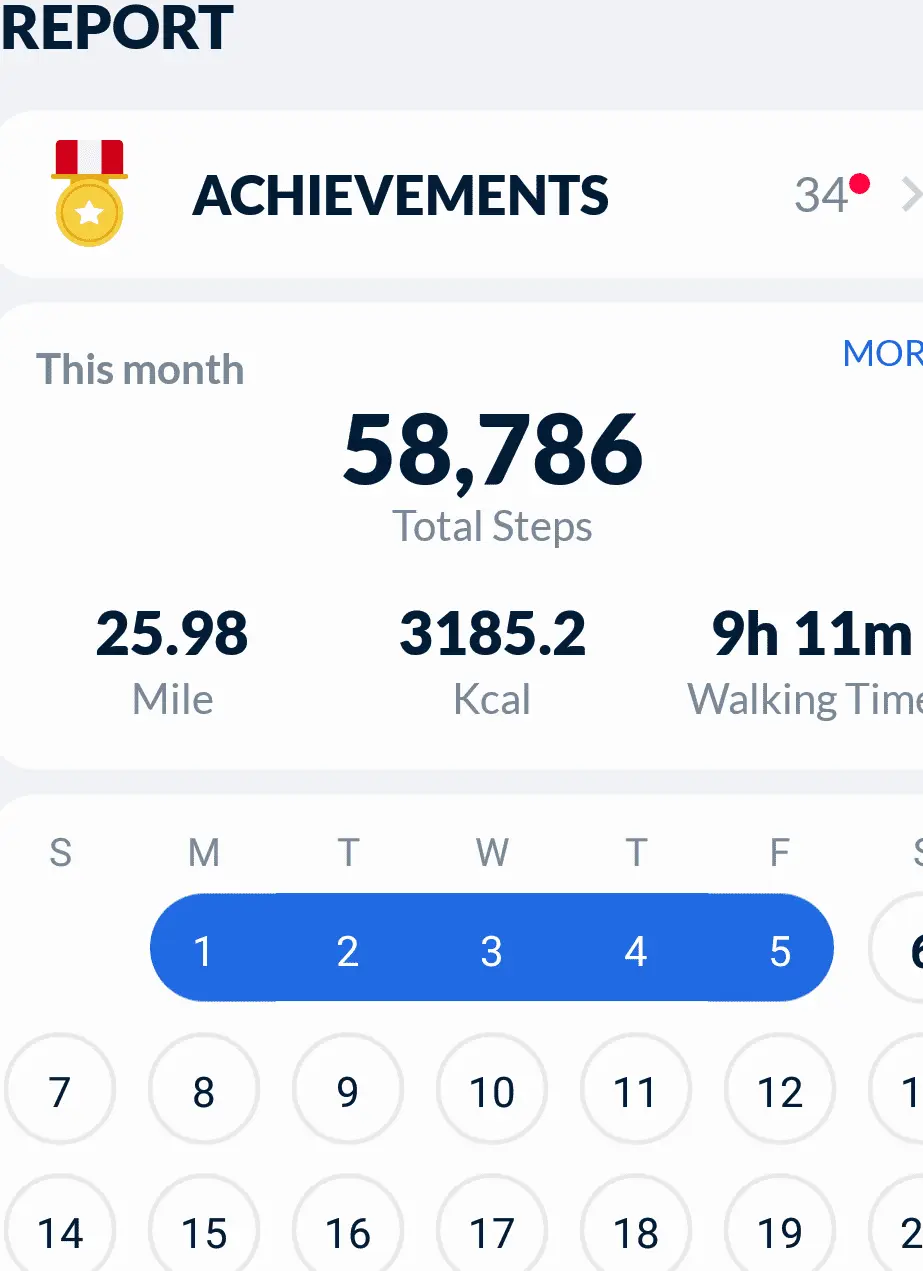Choose day 3 in the calendar
The image size is (923, 1271).
coord(491,951)
